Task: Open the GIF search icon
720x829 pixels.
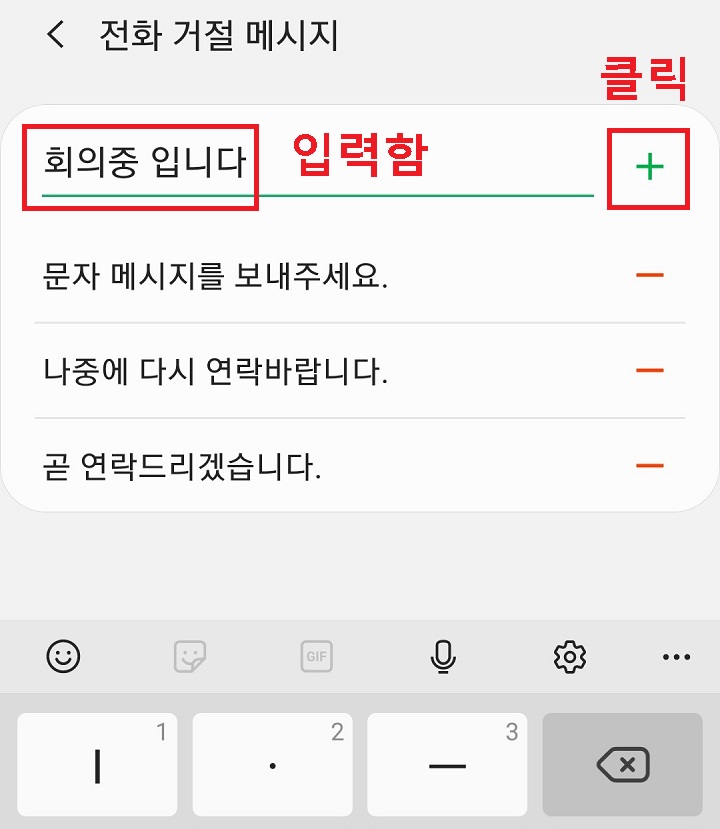Action: coord(316,657)
